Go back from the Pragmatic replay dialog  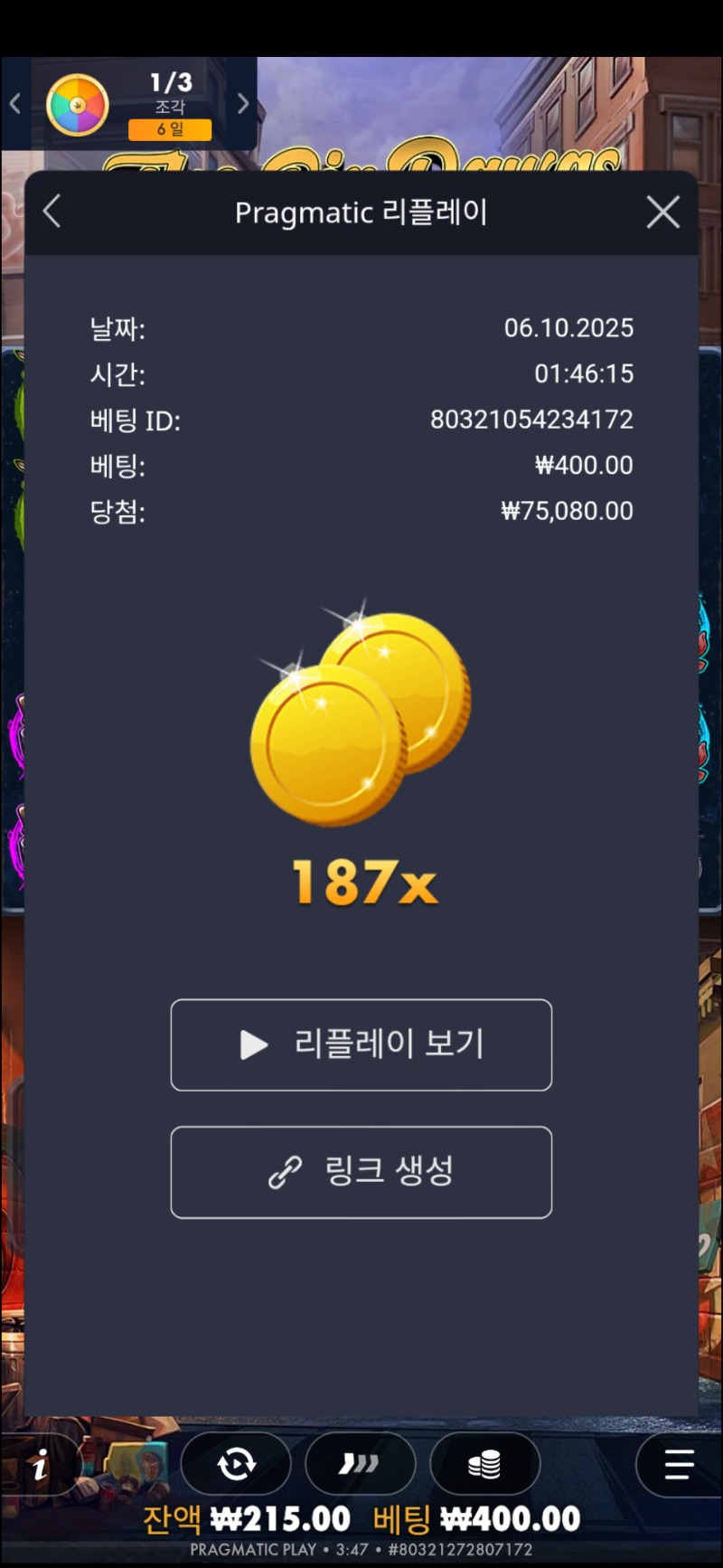point(52,213)
